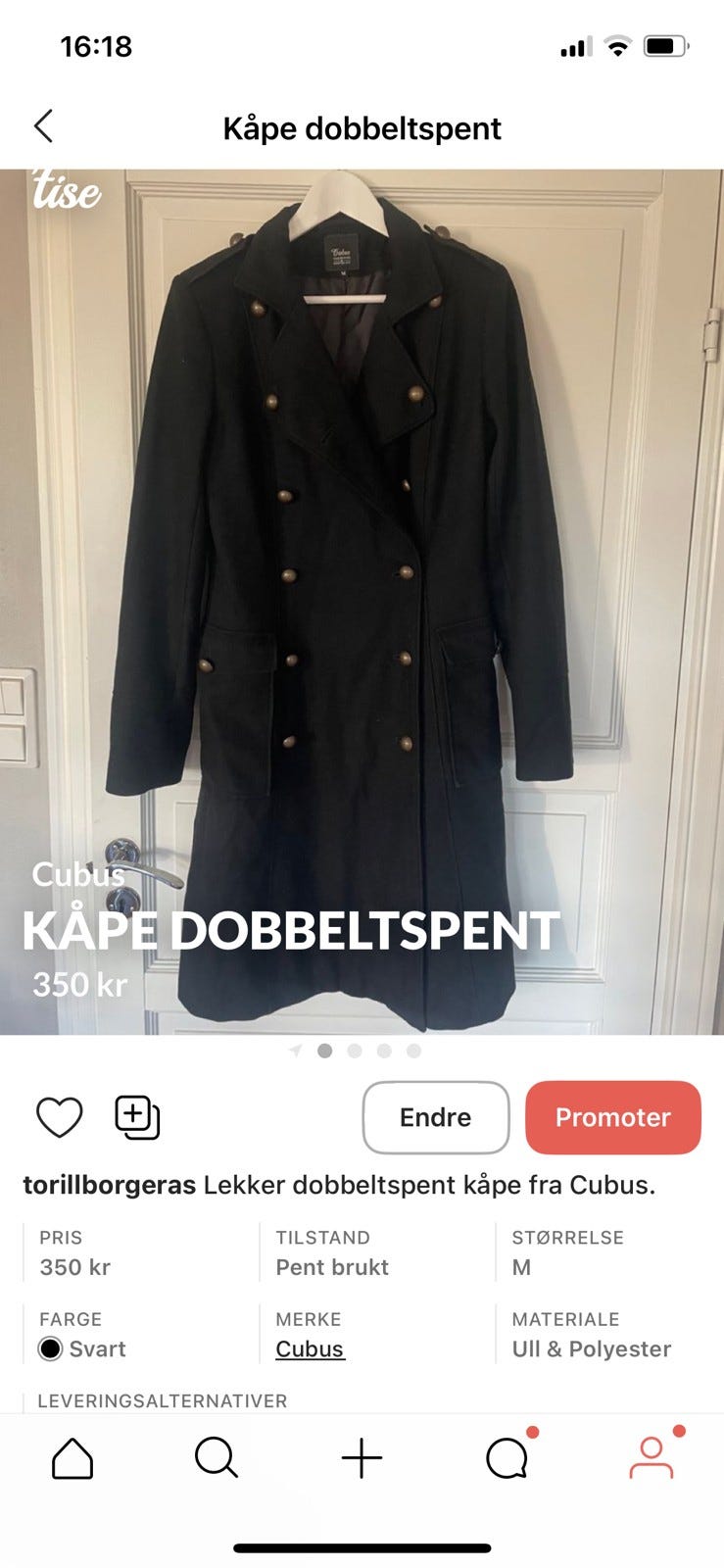The width and height of the screenshot is (724, 1568).
Task: Open the chat bubble icon with notification dot
Action: (506, 1457)
